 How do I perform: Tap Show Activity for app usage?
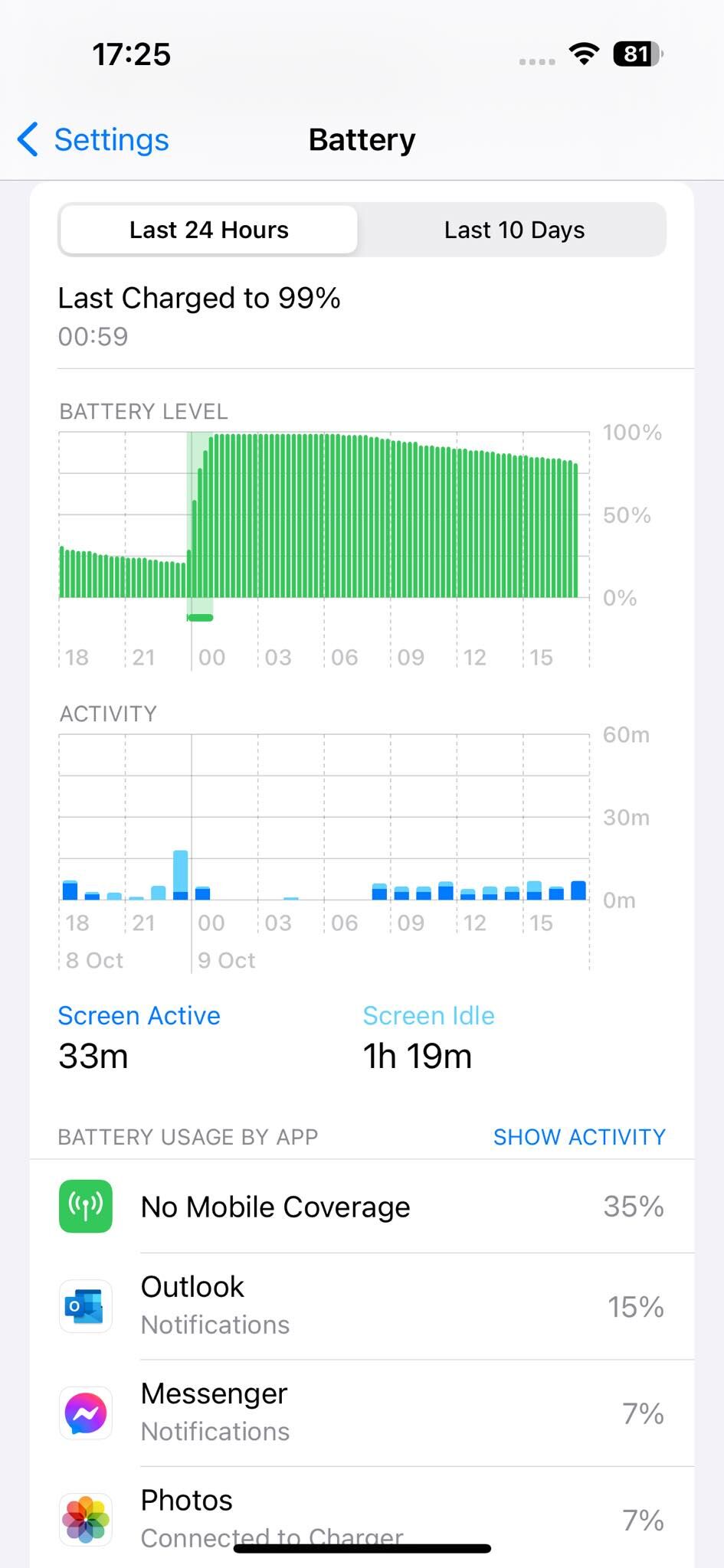579,1137
